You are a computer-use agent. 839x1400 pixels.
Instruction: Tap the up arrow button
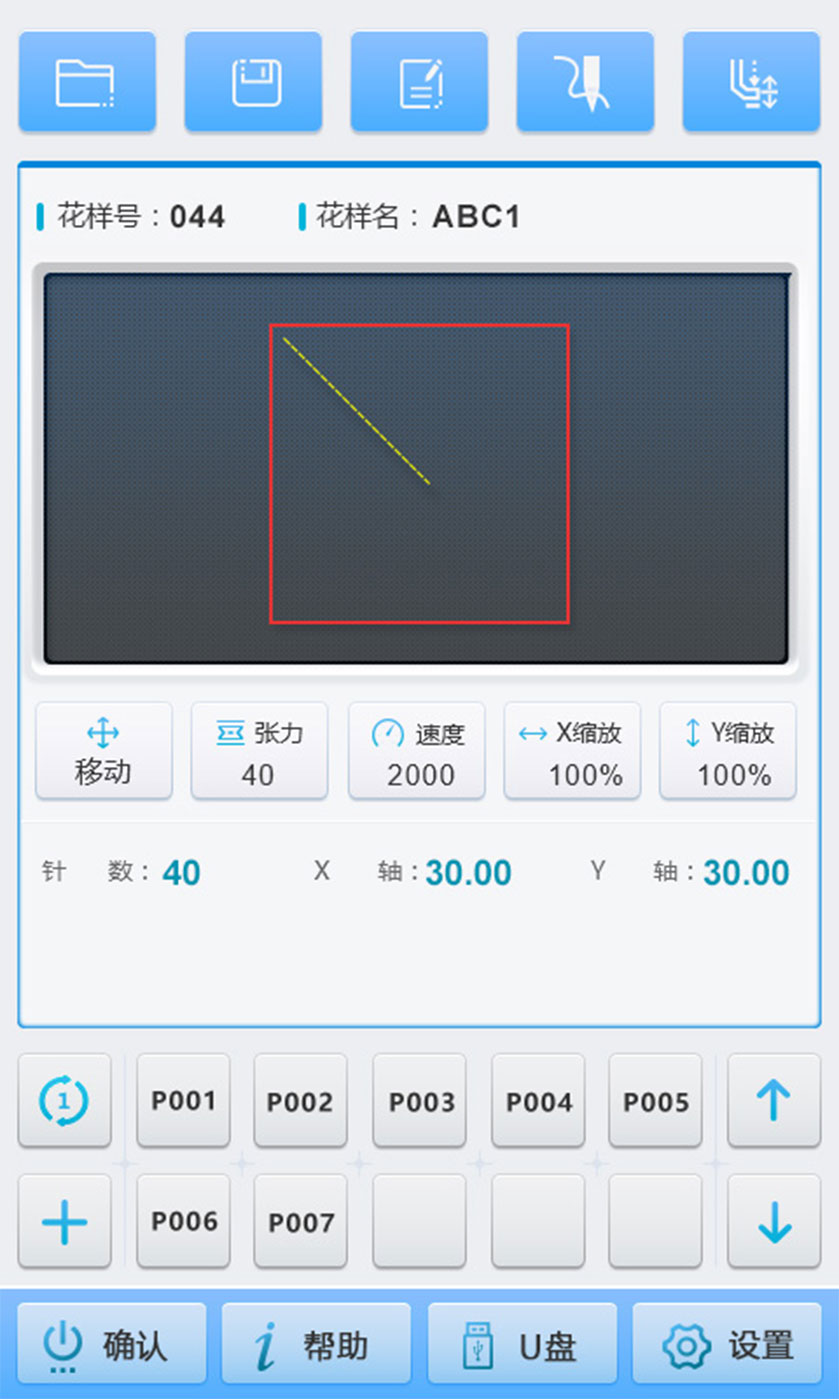(x=773, y=1101)
